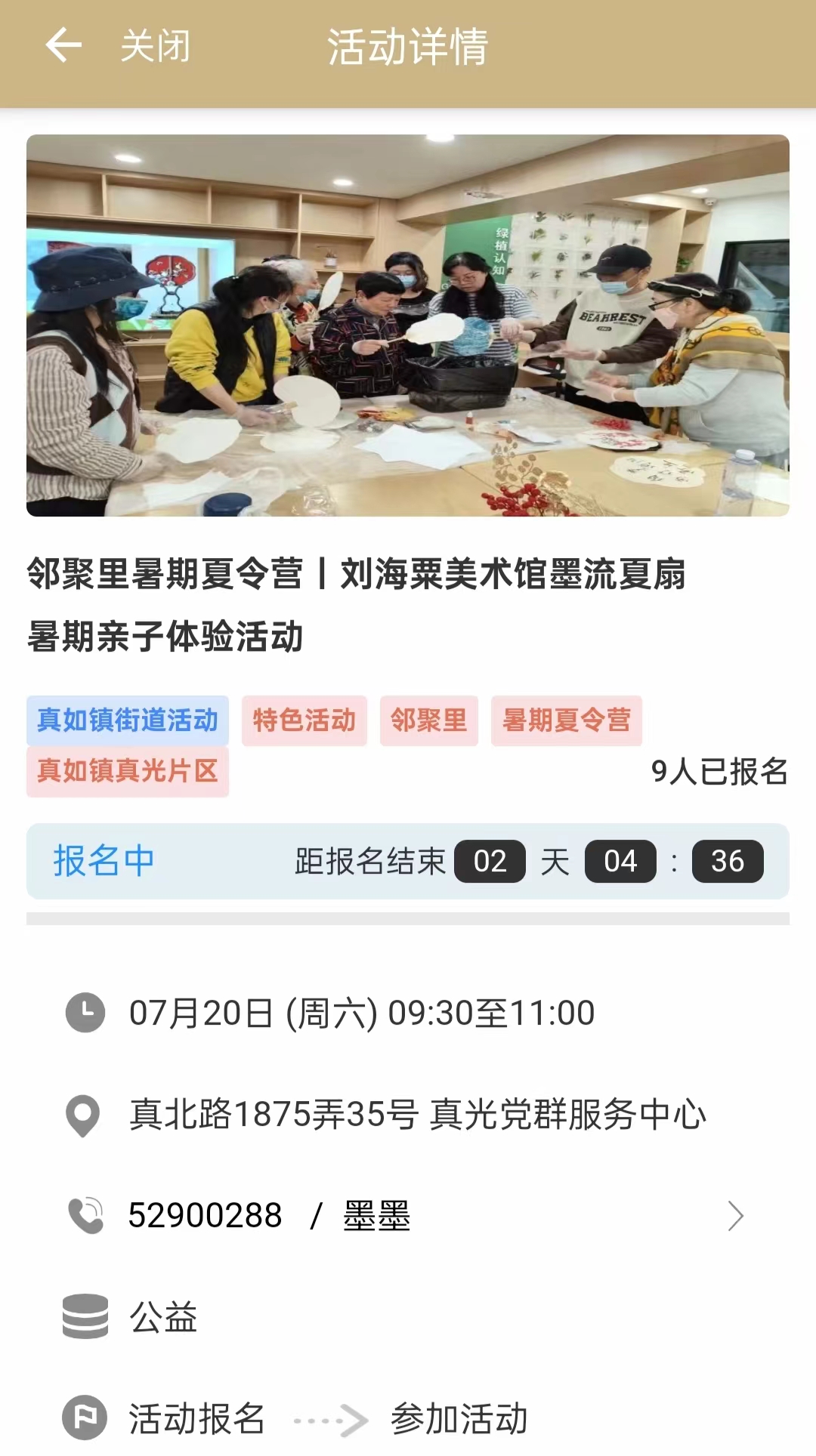Open the address 真北路1875弄35号
The height and width of the screenshot is (1456, 816).
(x=417, y=1115)
